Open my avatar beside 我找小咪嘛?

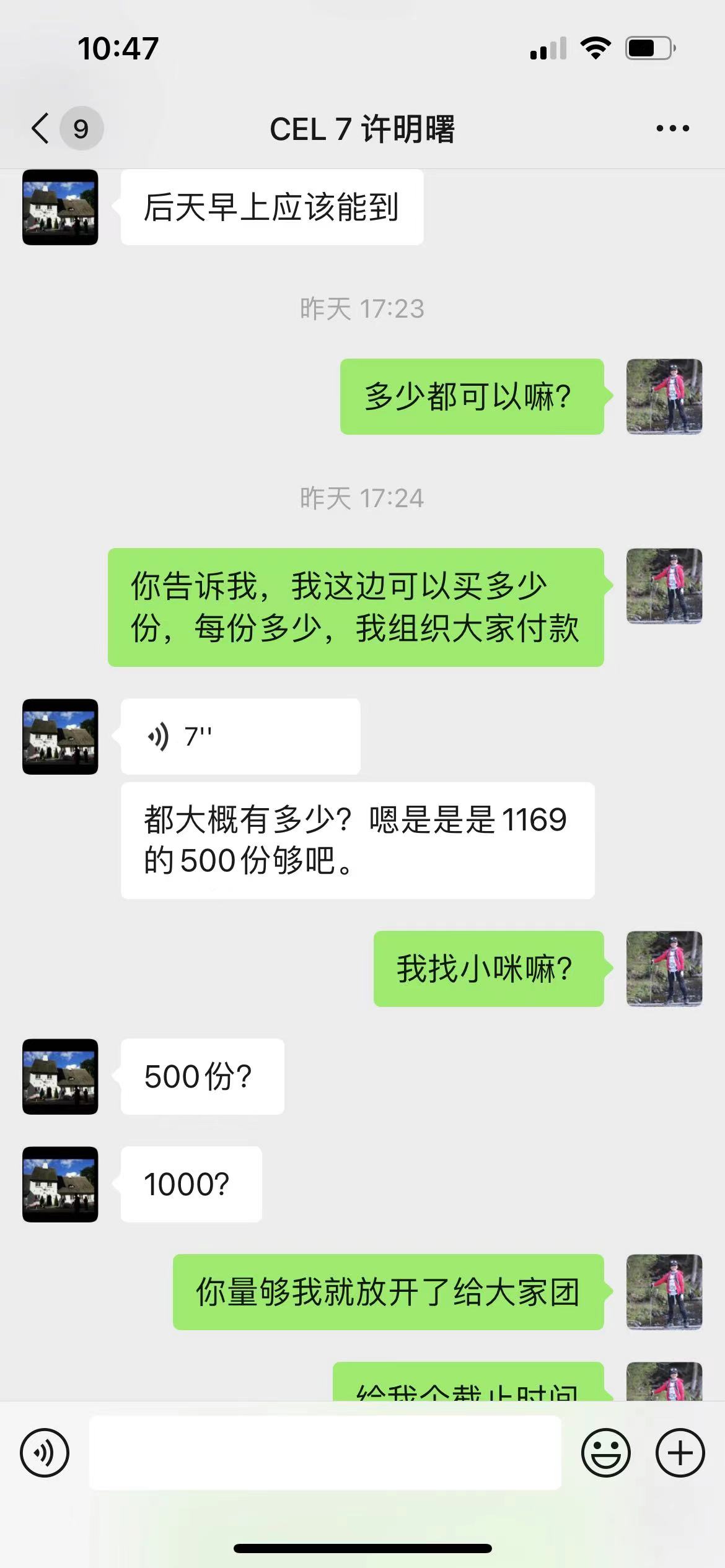tap(664, 969)
